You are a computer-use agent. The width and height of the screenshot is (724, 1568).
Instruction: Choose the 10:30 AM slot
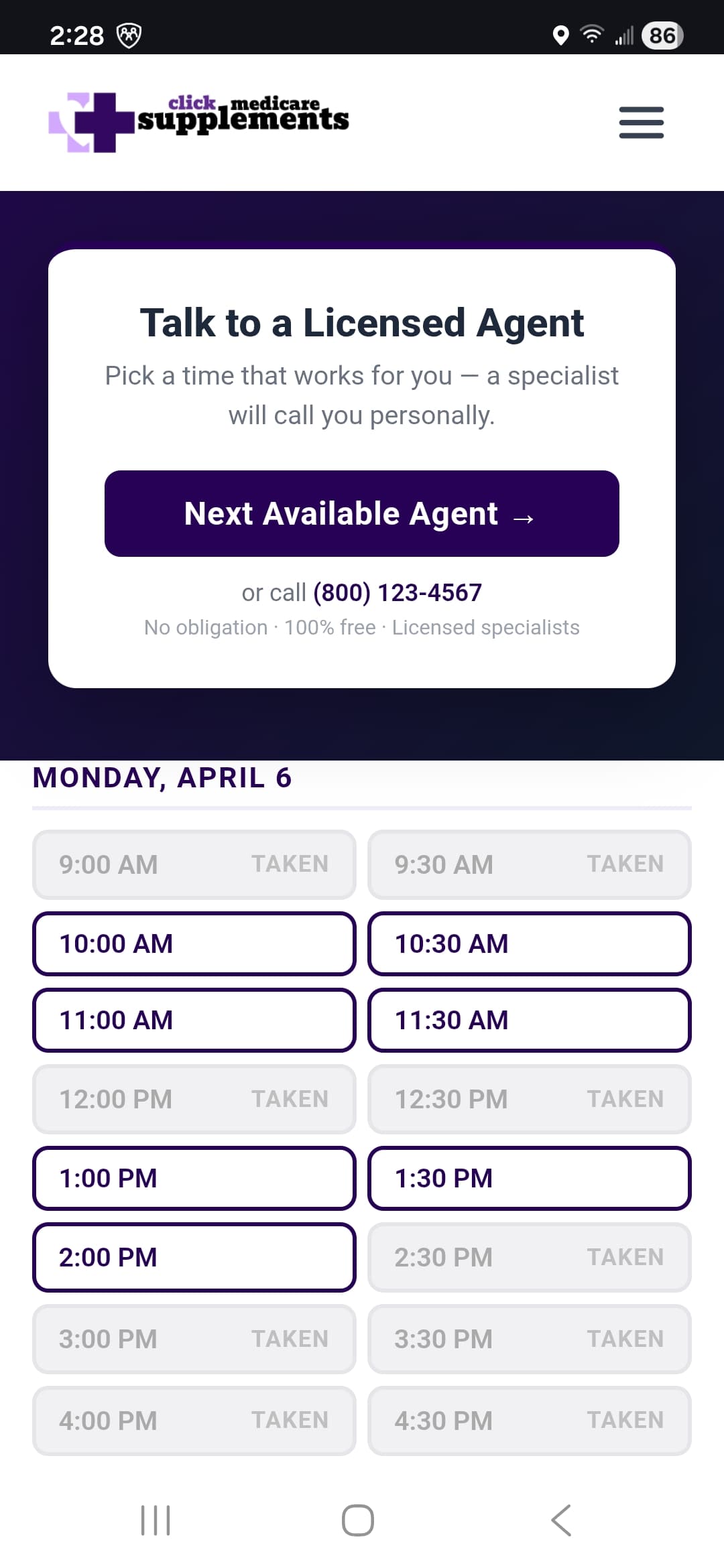(x=530, y=943)
